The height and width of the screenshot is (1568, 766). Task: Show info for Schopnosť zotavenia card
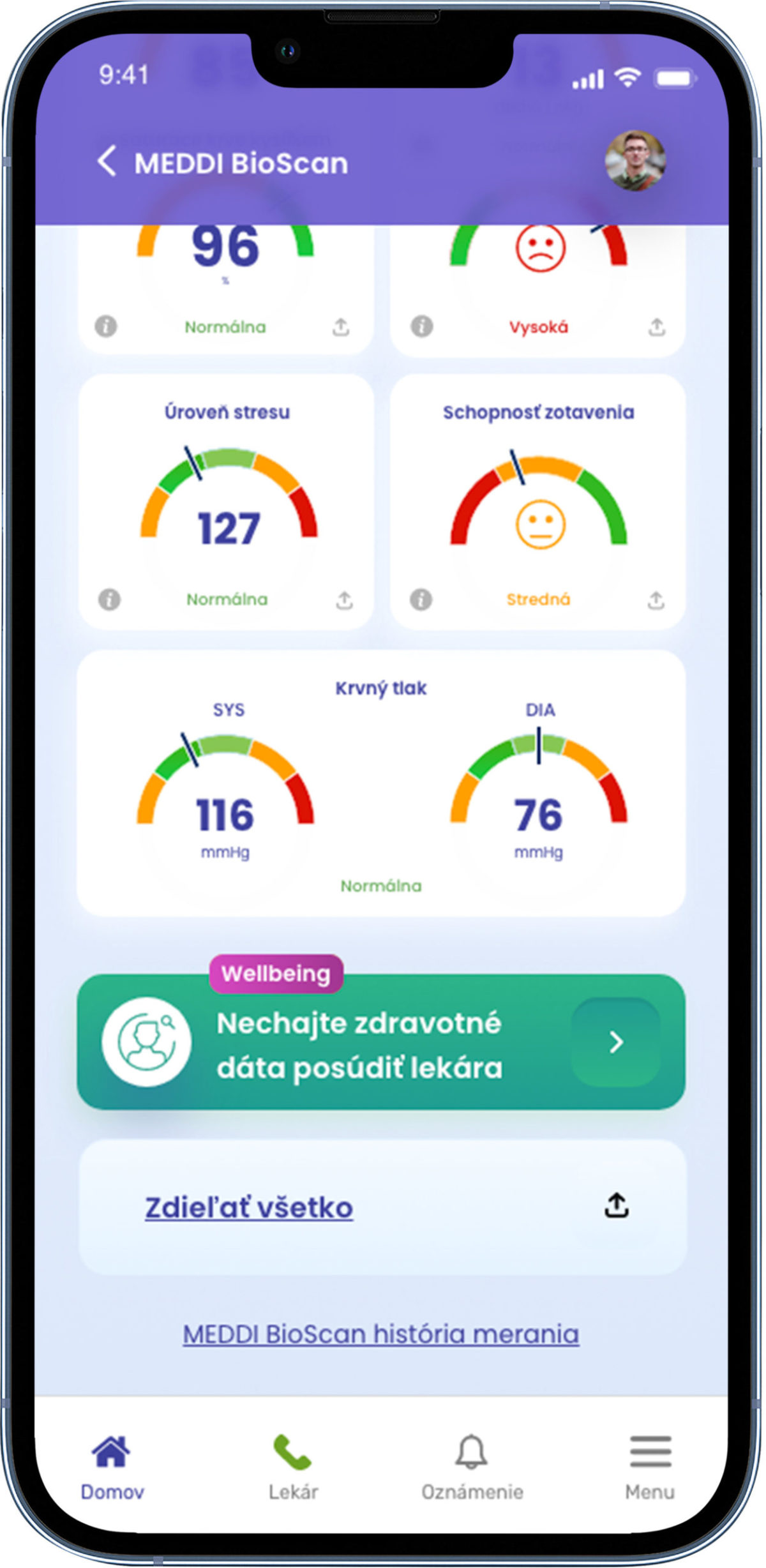point(421,599)
